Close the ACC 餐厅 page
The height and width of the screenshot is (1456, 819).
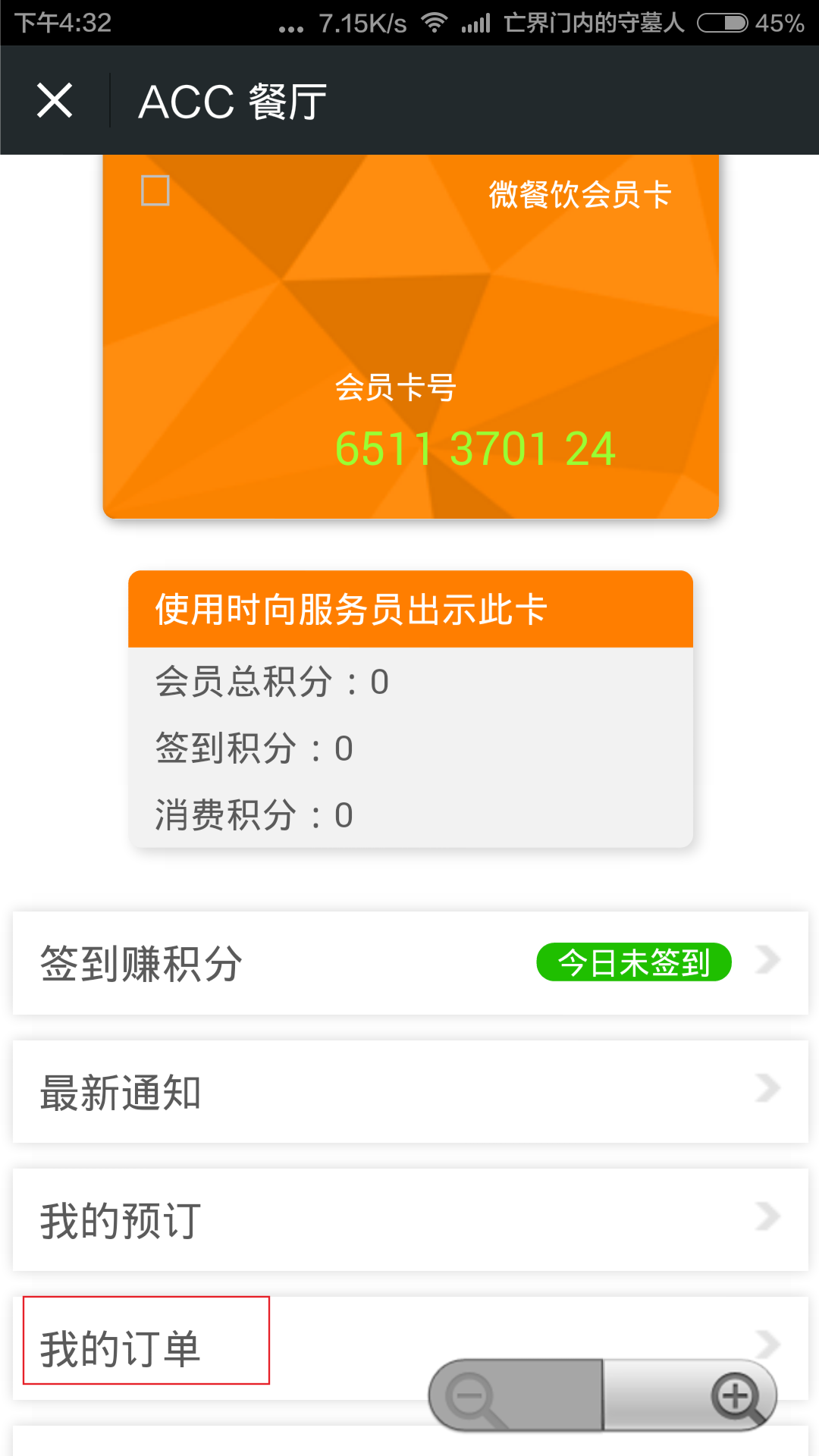tap(55, 101)
